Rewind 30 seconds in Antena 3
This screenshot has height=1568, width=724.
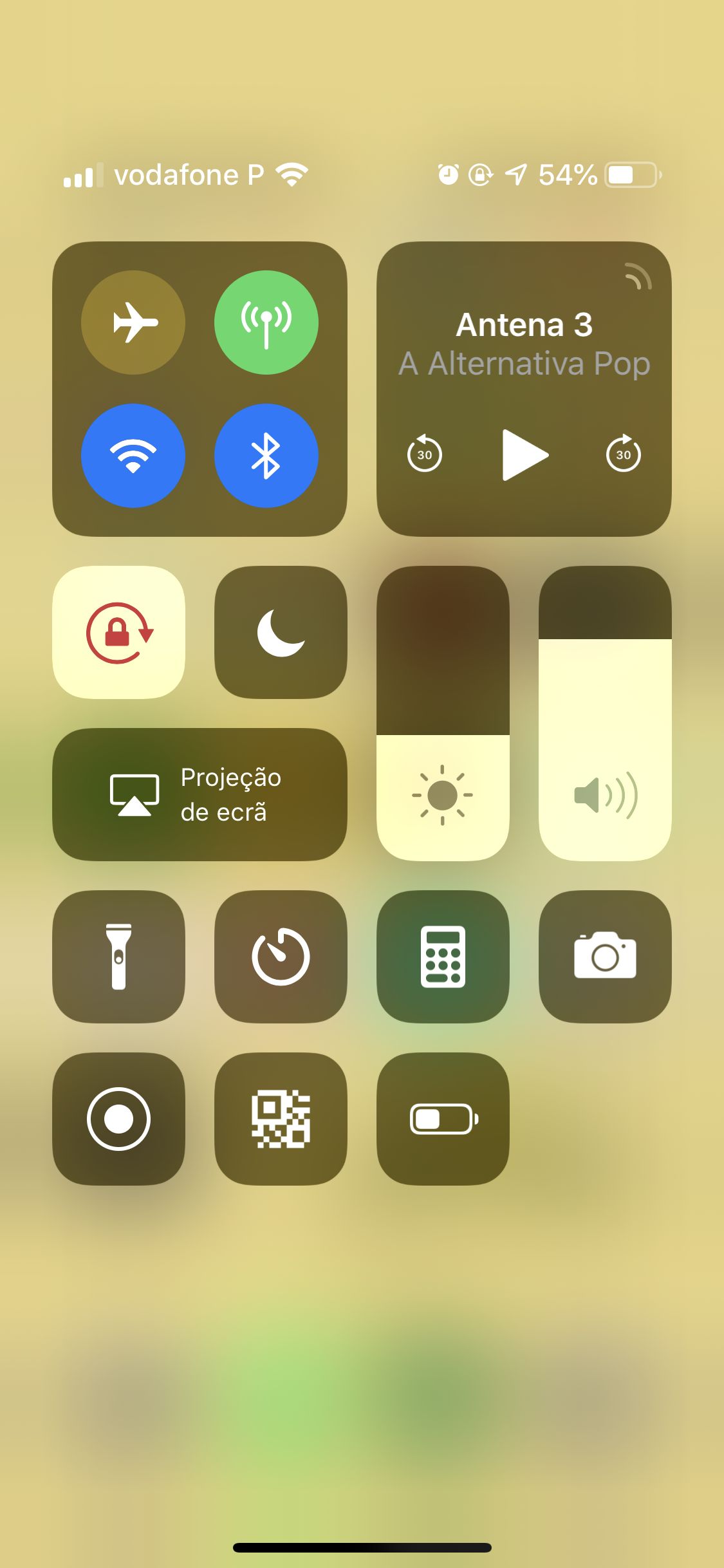[425, 453]
